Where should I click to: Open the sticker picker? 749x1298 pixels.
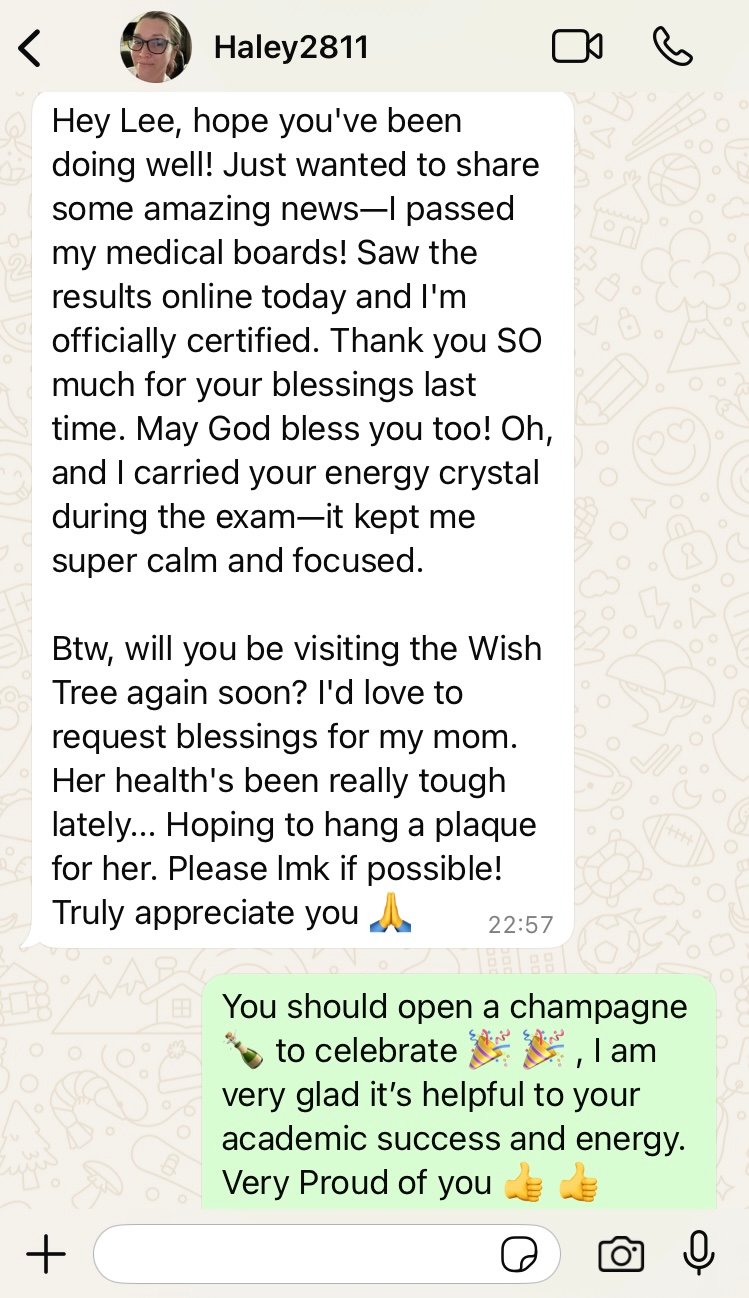(x=519, y=1254)
